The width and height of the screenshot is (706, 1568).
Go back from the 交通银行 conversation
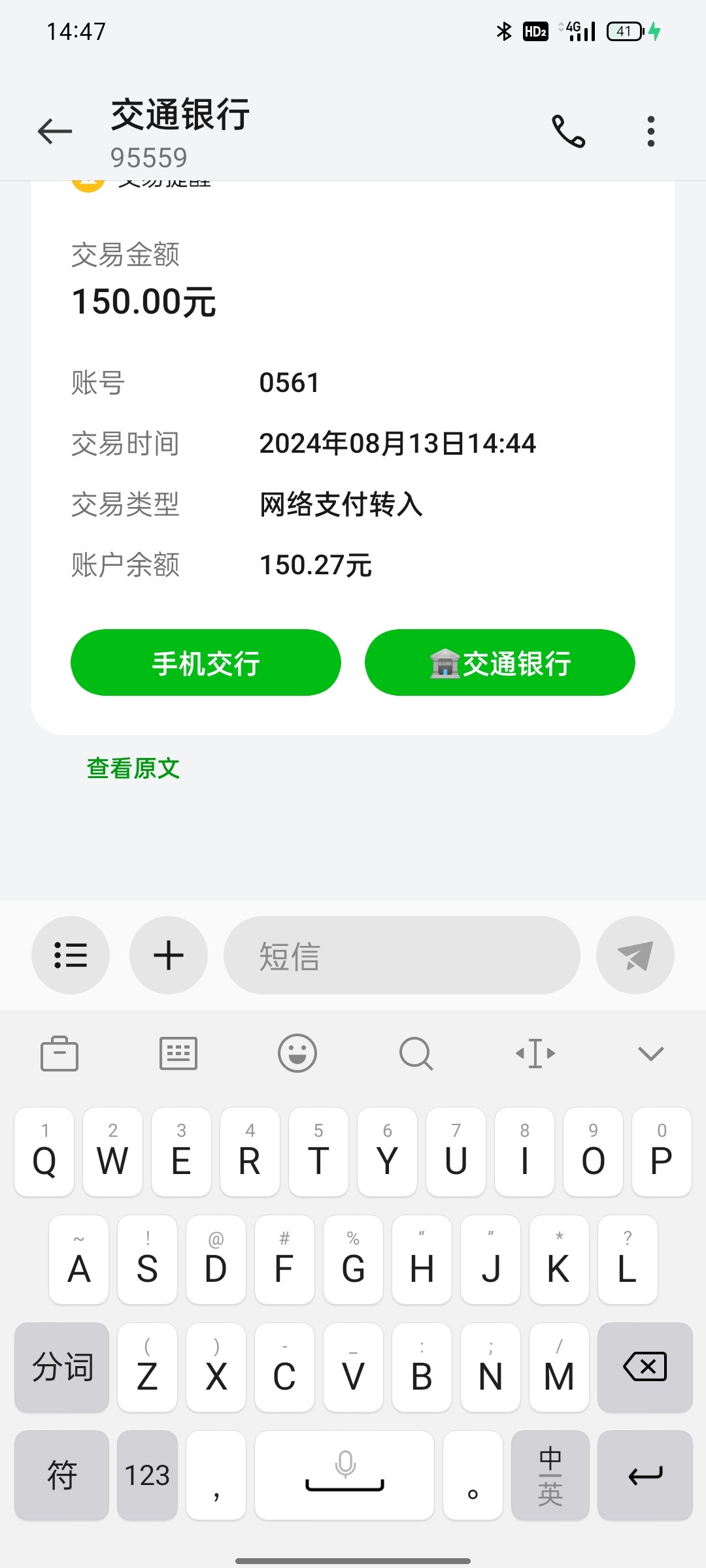[x=55, y=132]
